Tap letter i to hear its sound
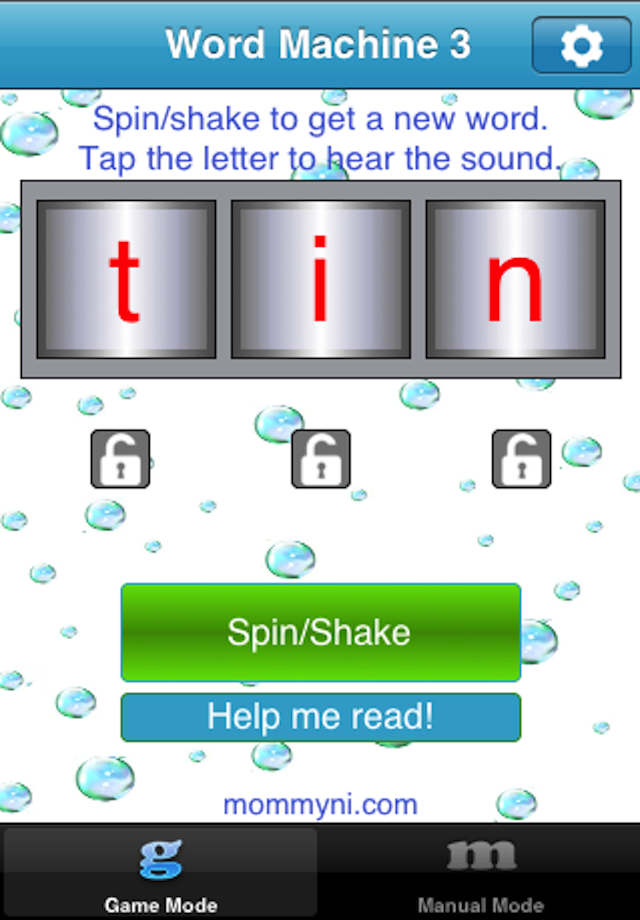Image resolution: width=640 pixels, height=920 pixels. (x=320, y=279)
